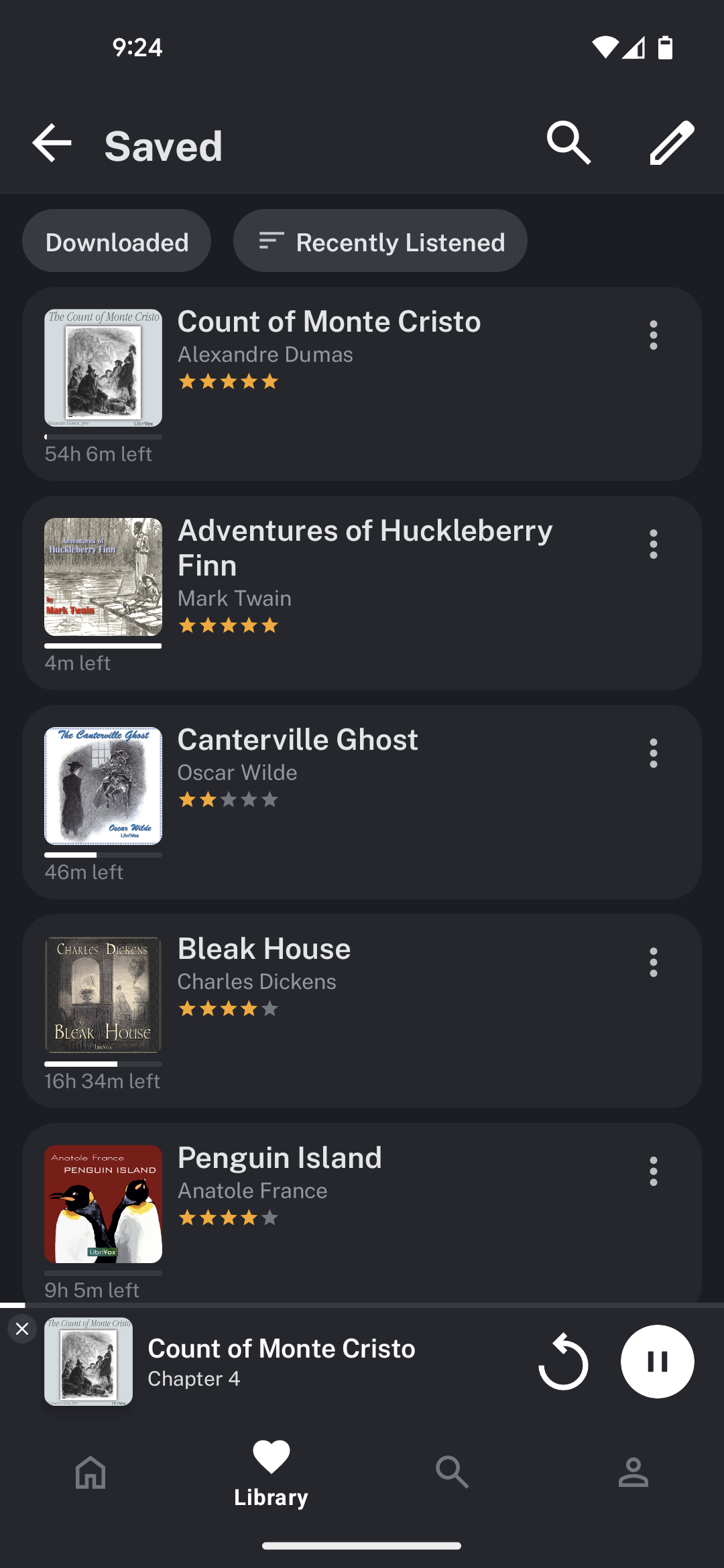Screen dimensions: 724x1568
Task: Dismiss the mini player
Action: [x=22, y=1329]
